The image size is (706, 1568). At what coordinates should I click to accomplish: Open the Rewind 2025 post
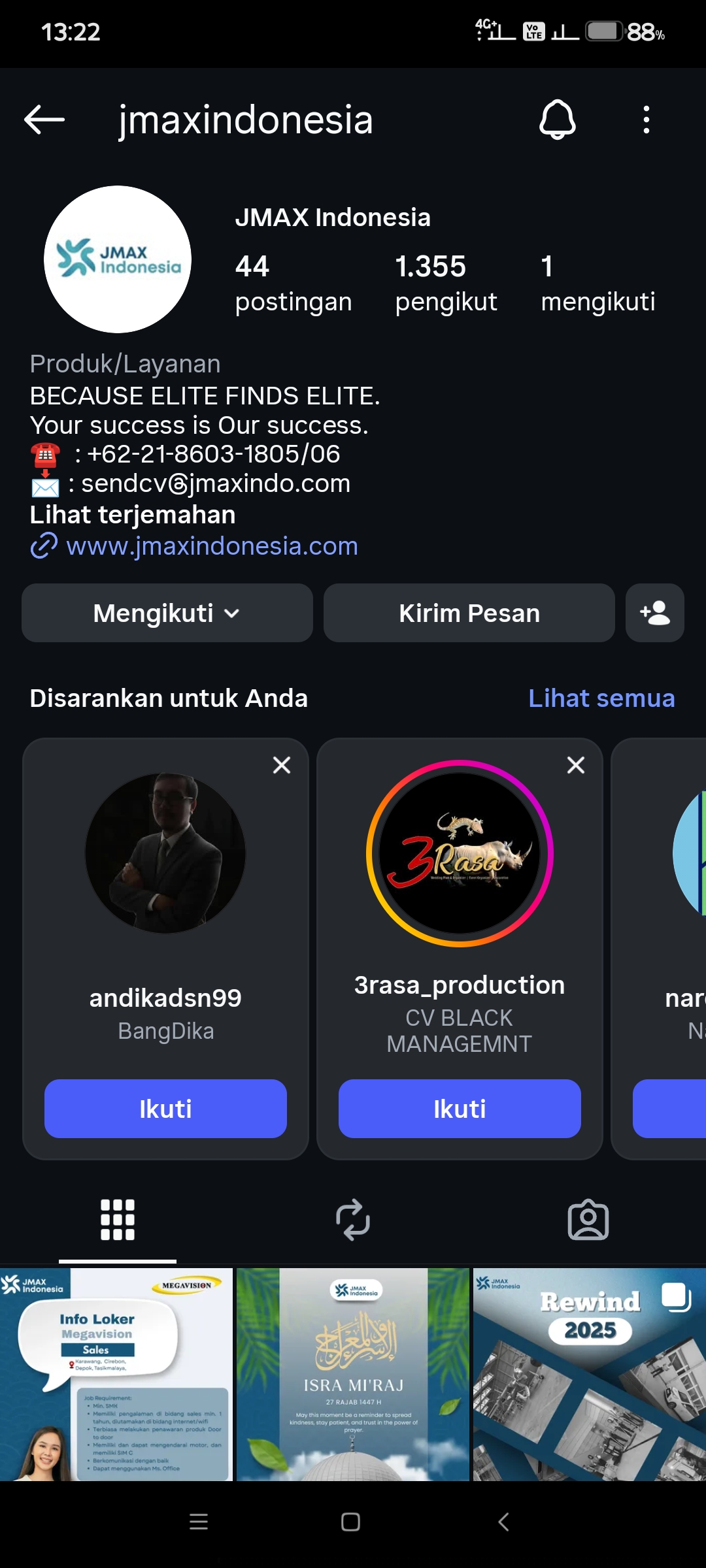(x=589, y=1374)
